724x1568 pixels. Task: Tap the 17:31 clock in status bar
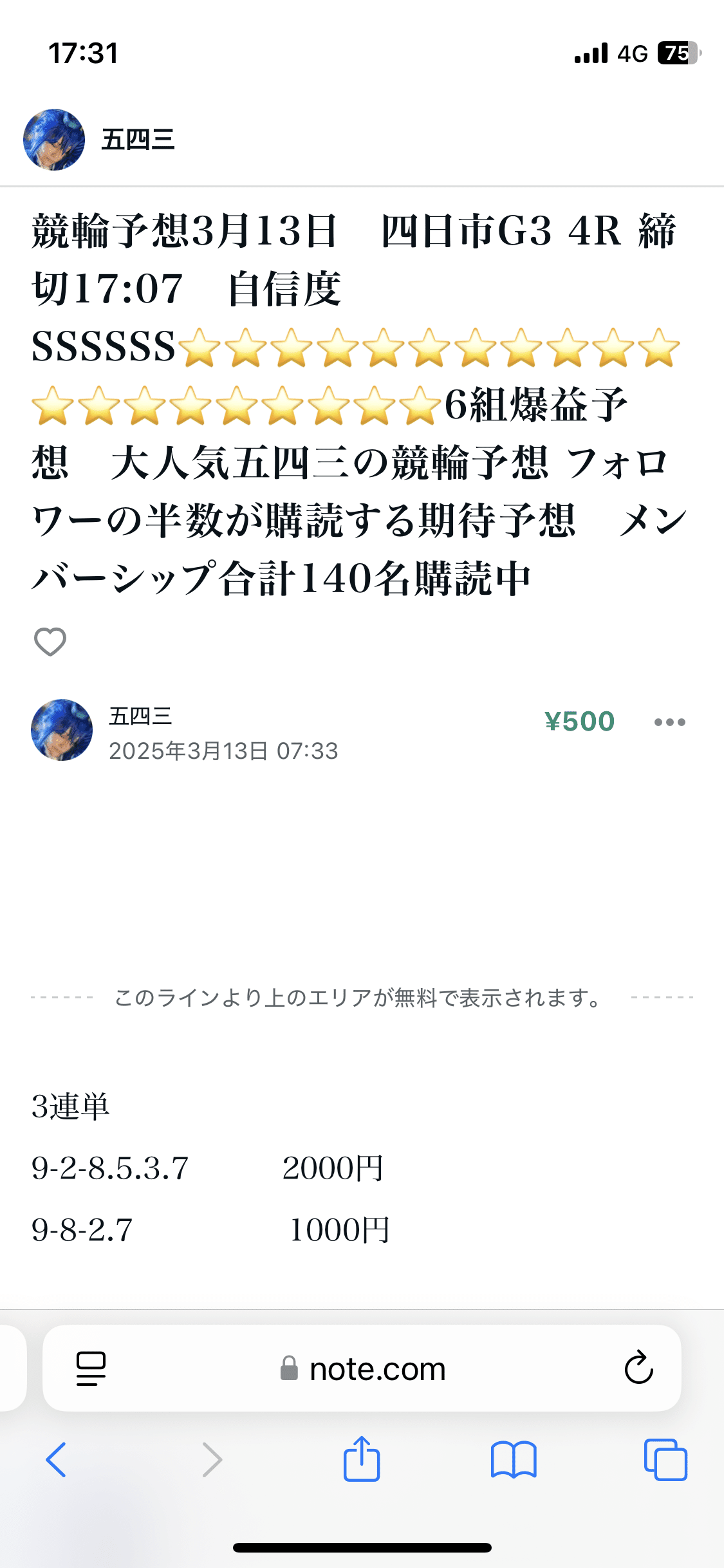84,53
